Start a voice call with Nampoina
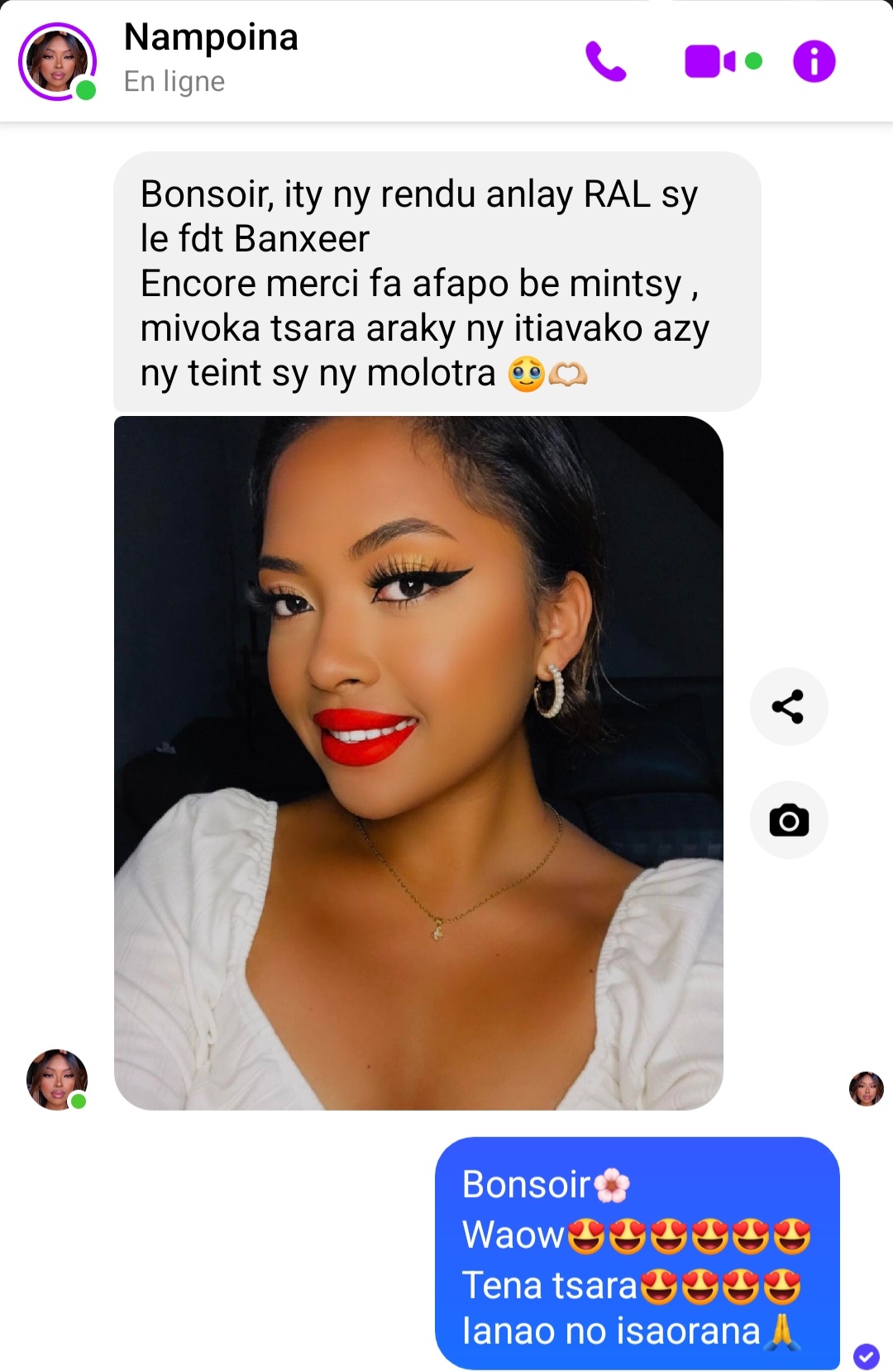The image size is (893, 1372). tap(606, 61)
